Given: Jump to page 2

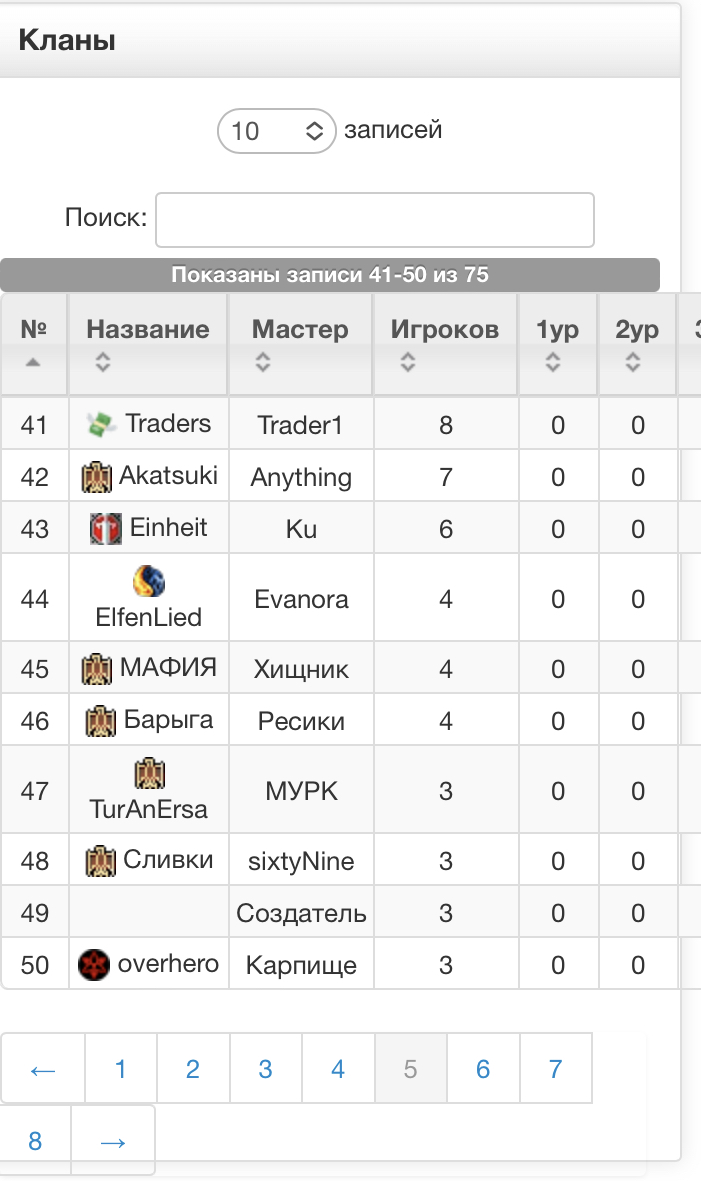Looking at the screenshot, I should (193, 1069).
